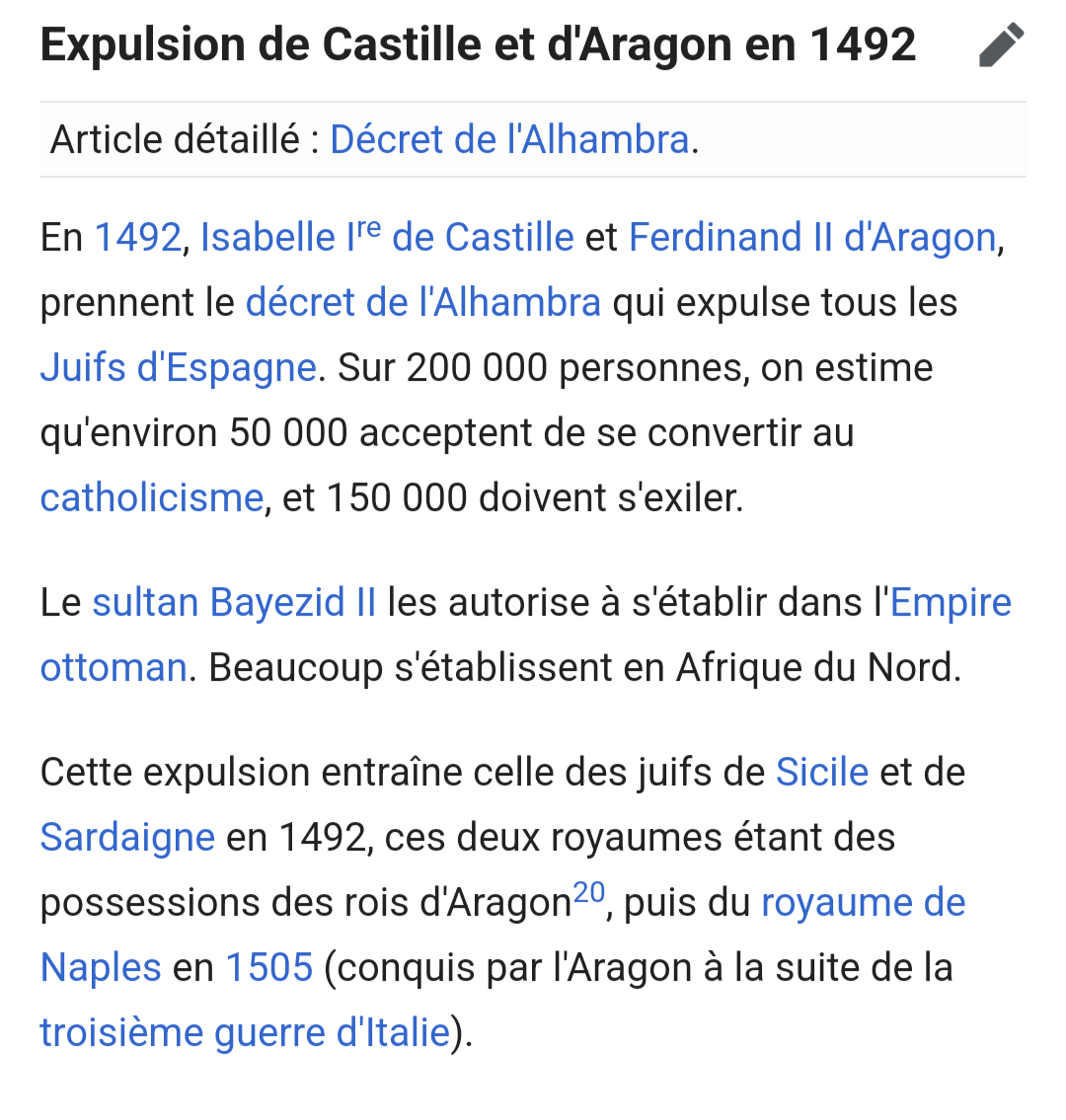Open Ferdinand II d'Aragon article
The image size is (1066, 1120).
point(811,238)
